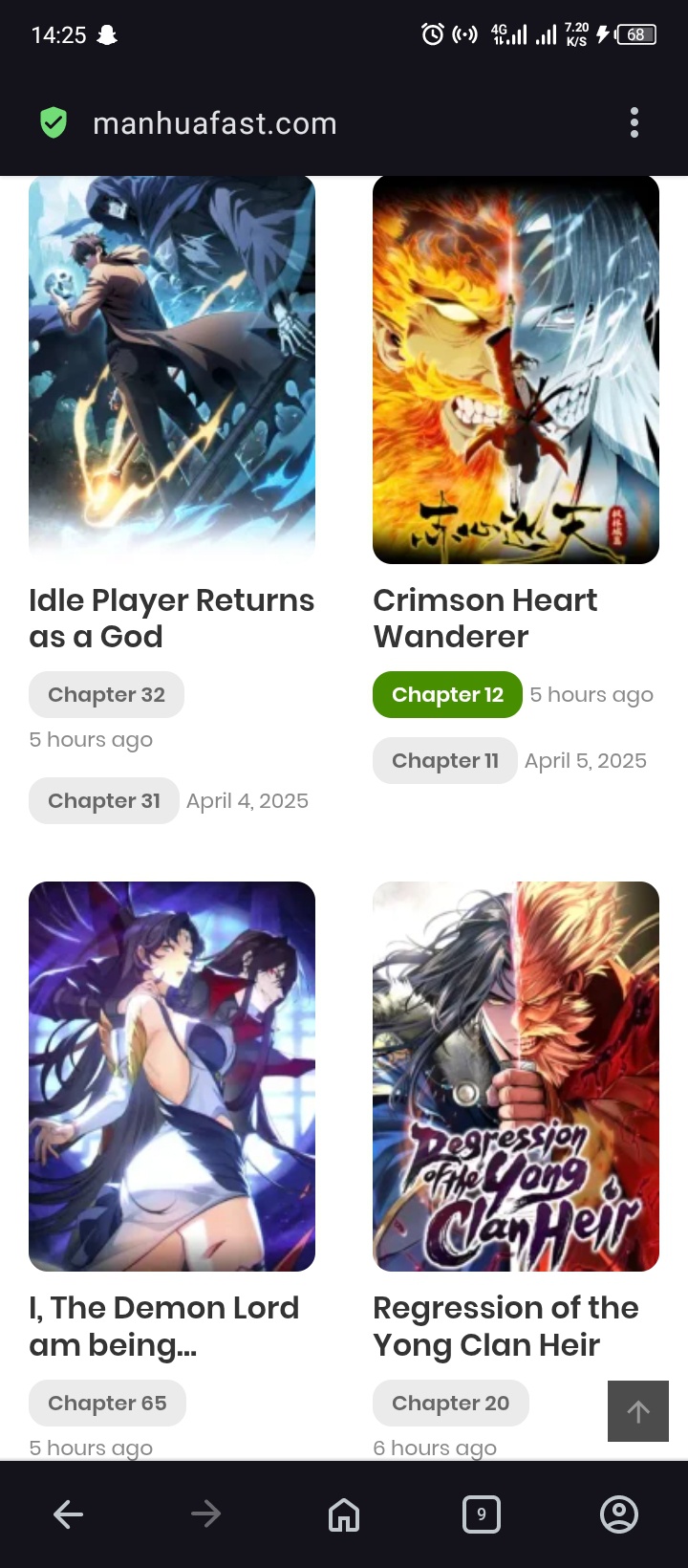The width and height of the screenshot is (688, 1568).
Task: Open I, The Demon Lord cover
Action: coord(172,1077)
